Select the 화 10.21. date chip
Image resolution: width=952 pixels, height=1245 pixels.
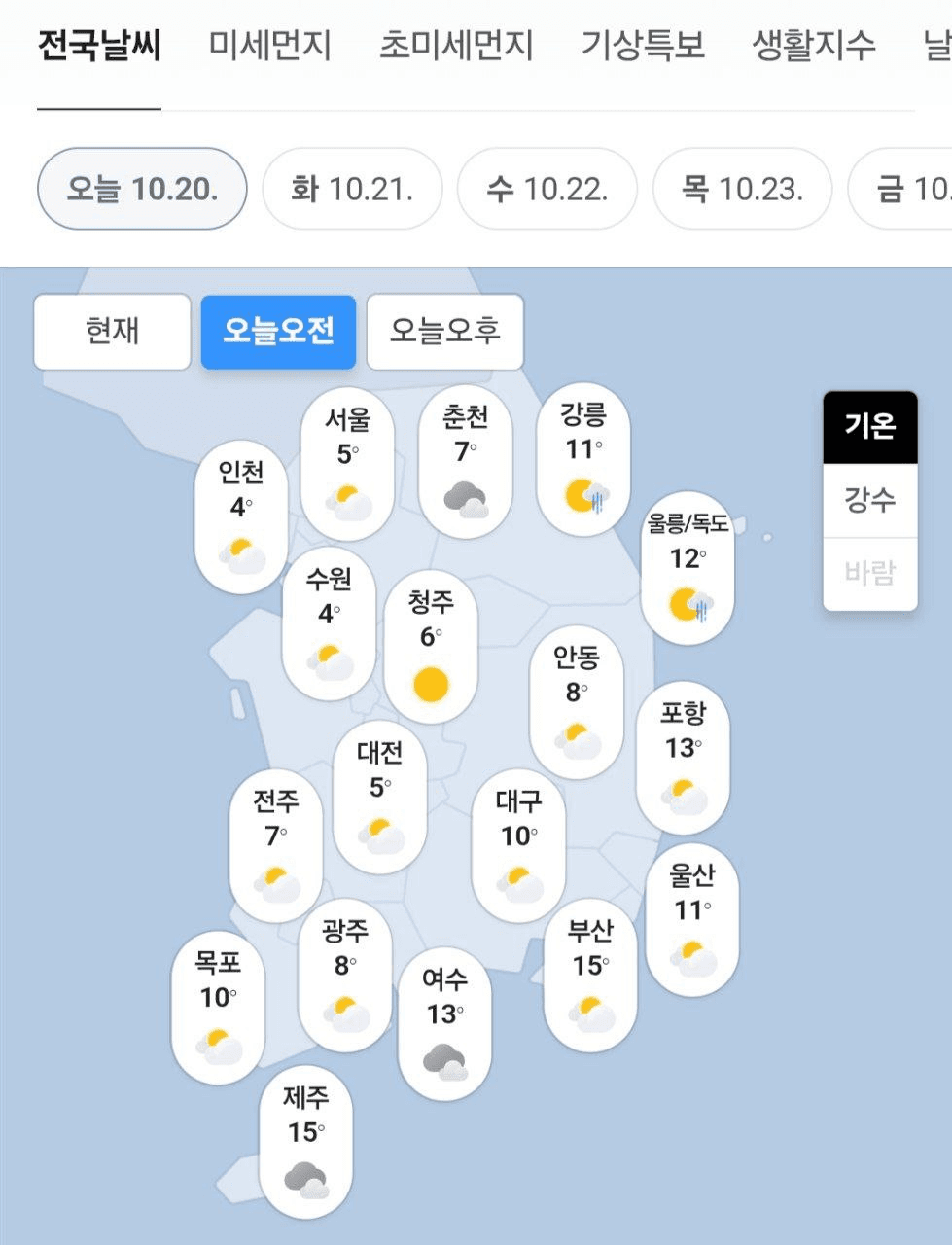click(352, 189)
